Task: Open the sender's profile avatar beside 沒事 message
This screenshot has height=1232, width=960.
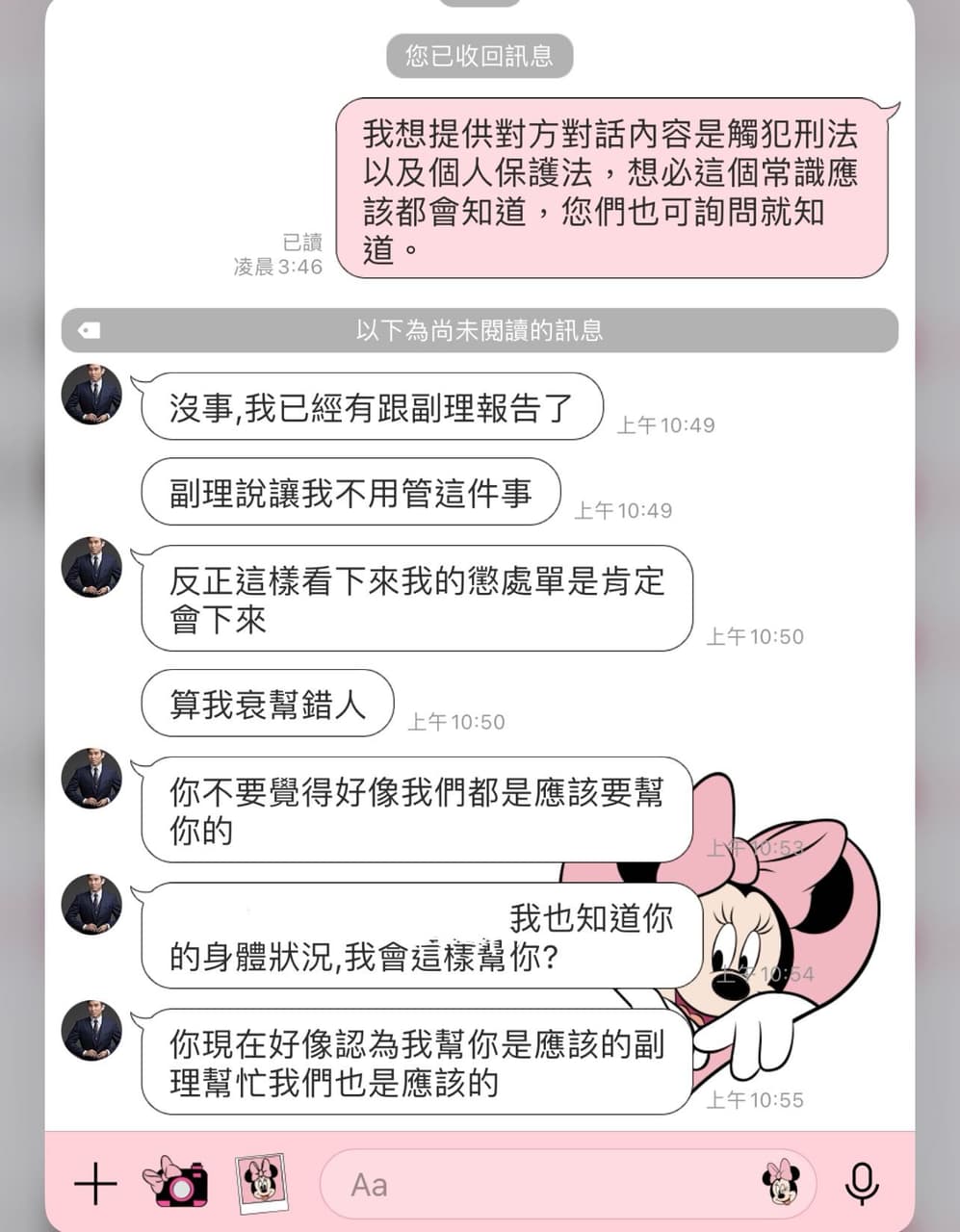Action: (x=92, y=395)
